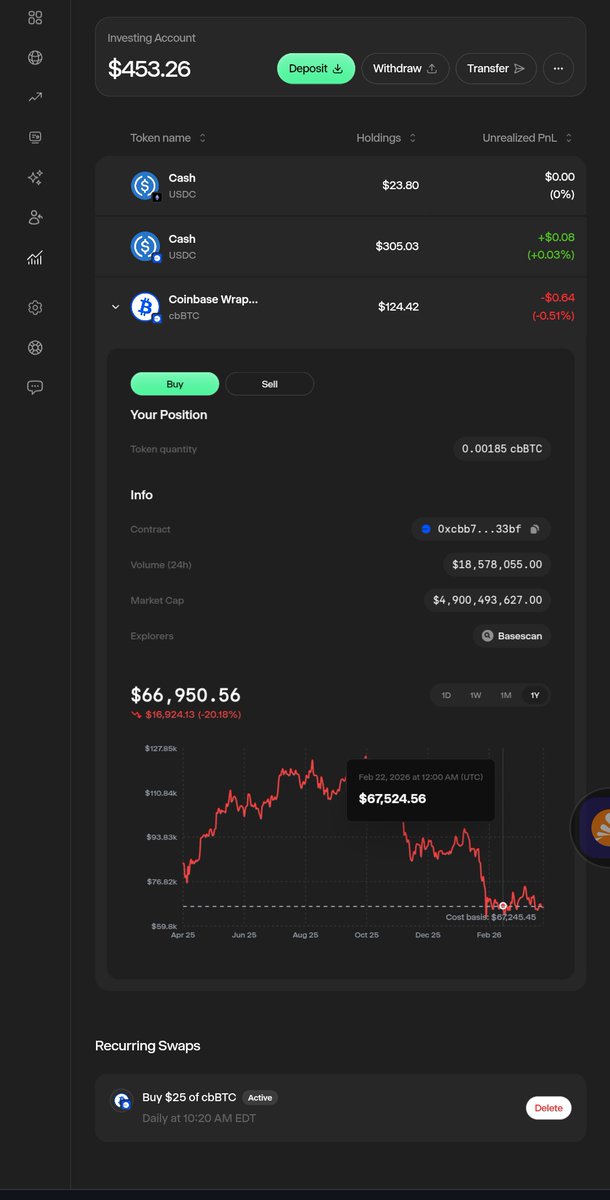610x1200 pixels.
Task: Open the $305.03 USDC Cash row
Action: click(340, 246)
